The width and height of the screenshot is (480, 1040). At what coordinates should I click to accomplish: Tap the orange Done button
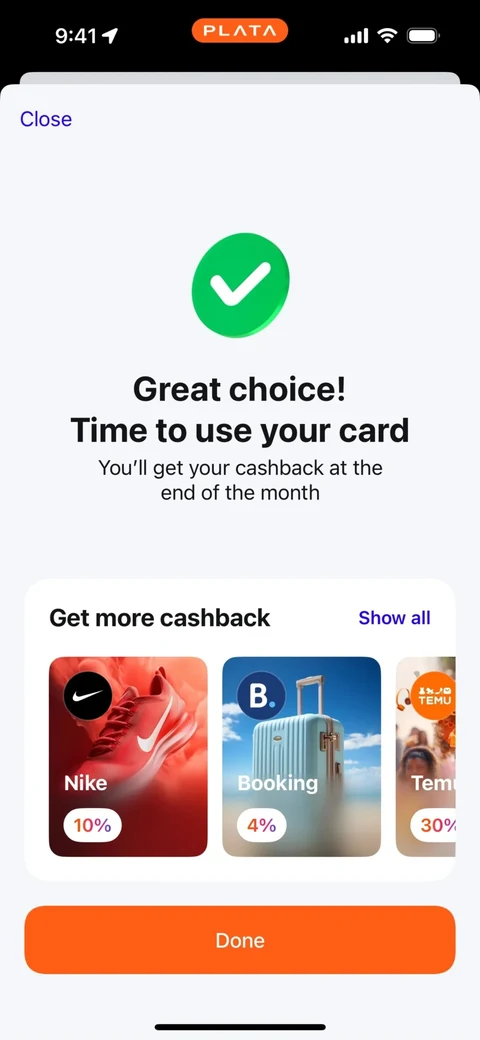point(240,940)
